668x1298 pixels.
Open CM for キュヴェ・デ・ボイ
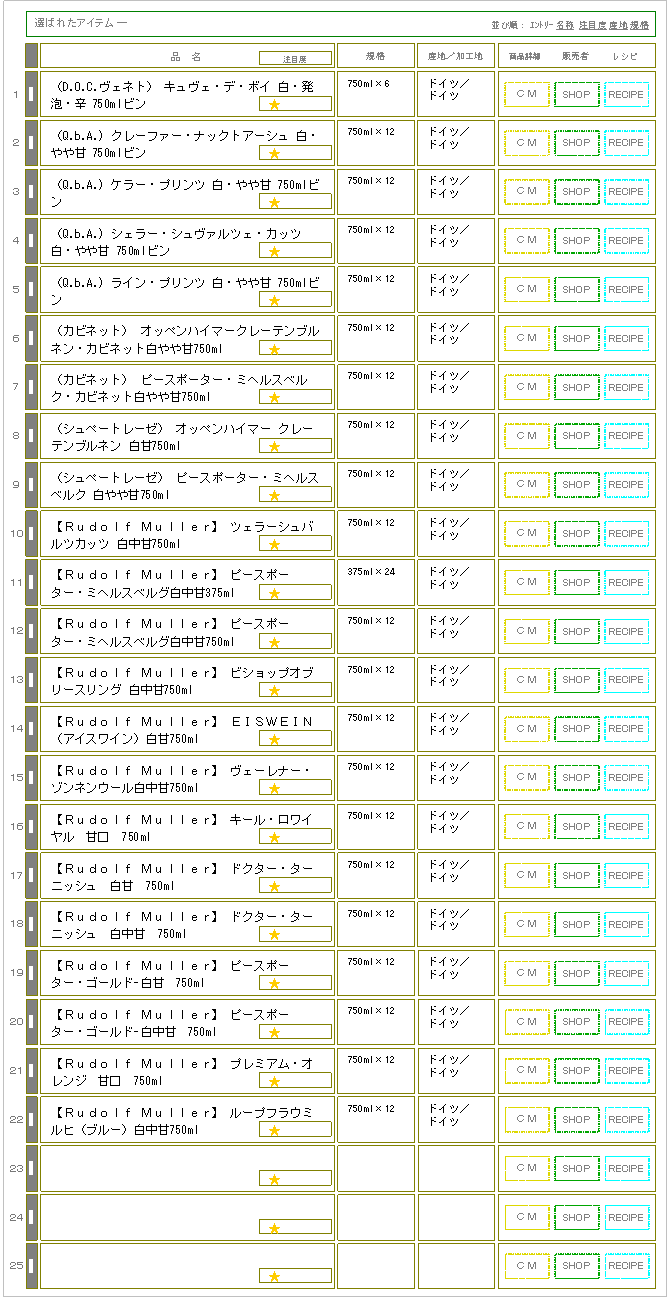point(526,94)
